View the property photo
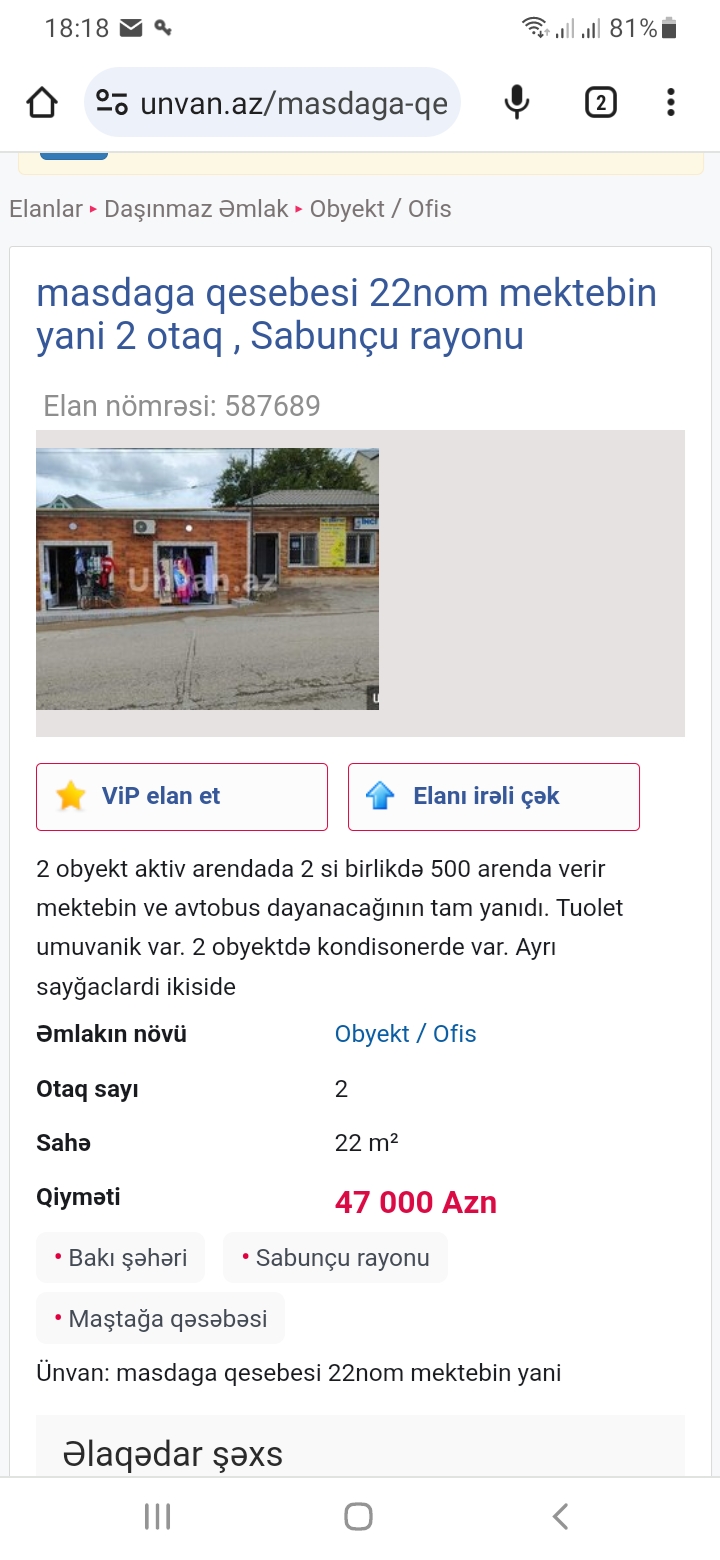The width and height of the screenshot is (720, 1560). coord(207,579)
